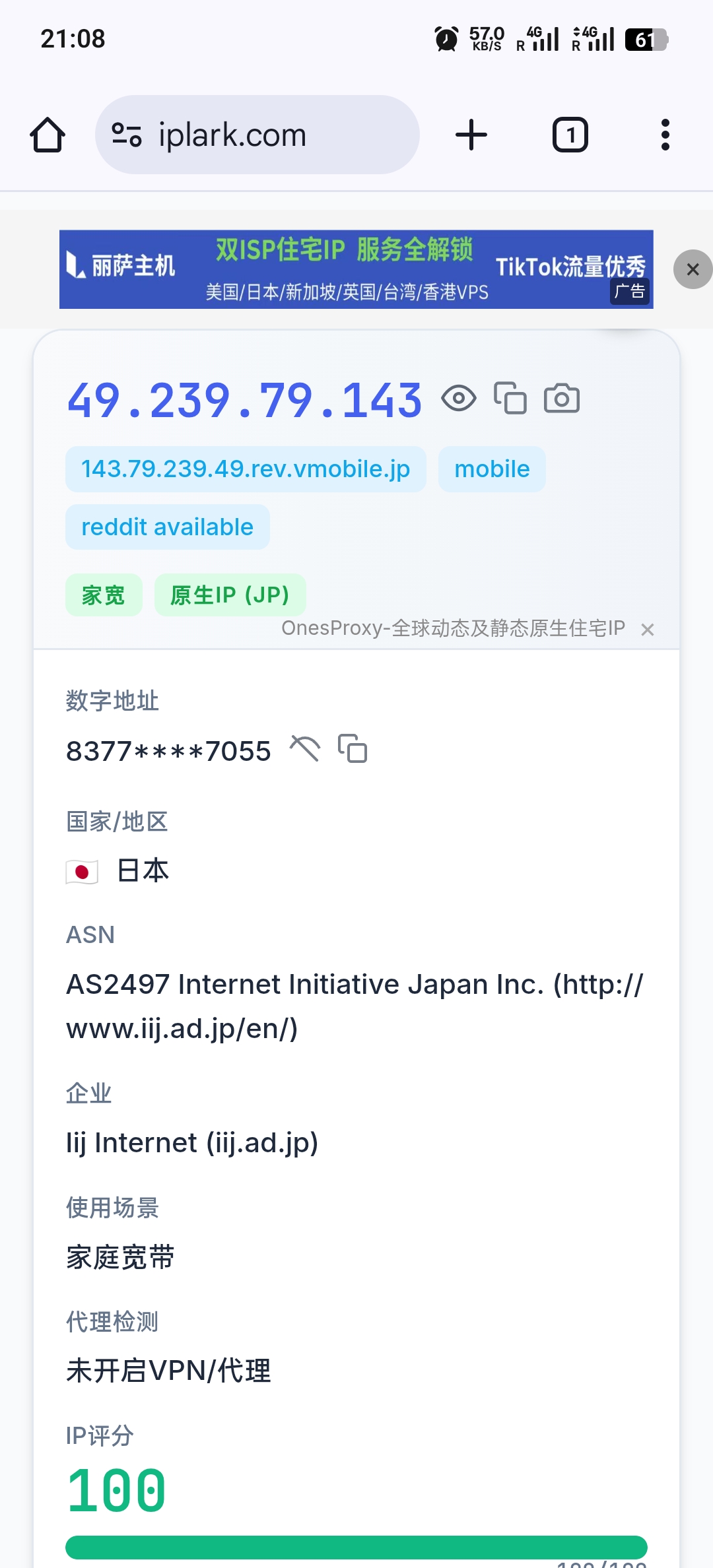Open a new browser tab
Screen dimensions: 713x1568
pyautogui.click(x=471, y=135)
